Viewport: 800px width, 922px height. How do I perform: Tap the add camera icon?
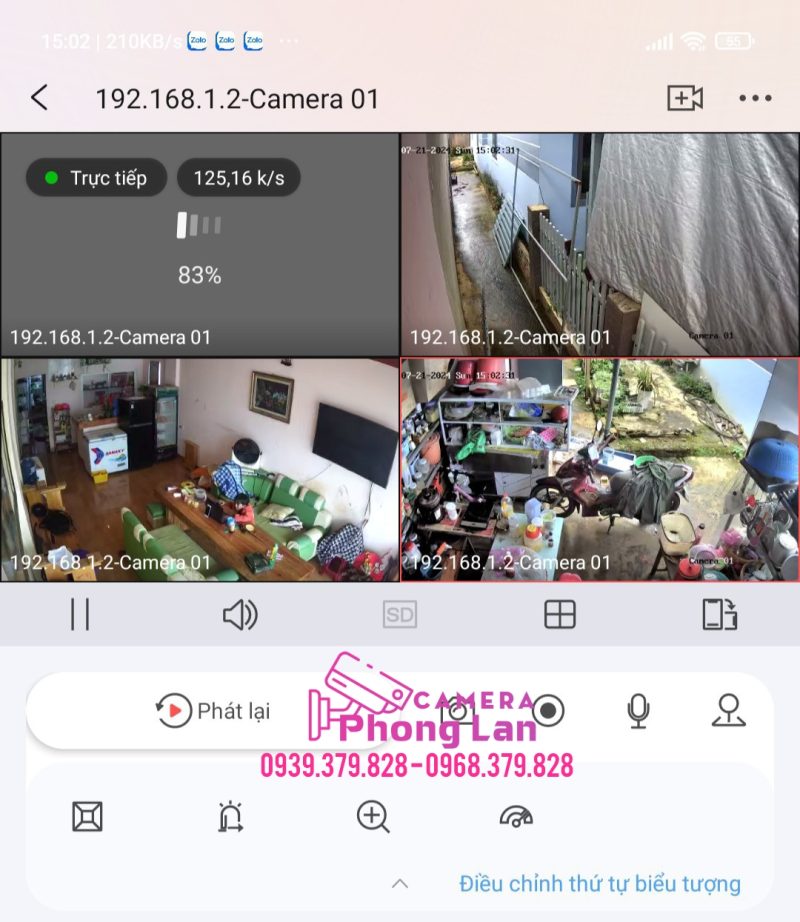(x=685, y=98)
